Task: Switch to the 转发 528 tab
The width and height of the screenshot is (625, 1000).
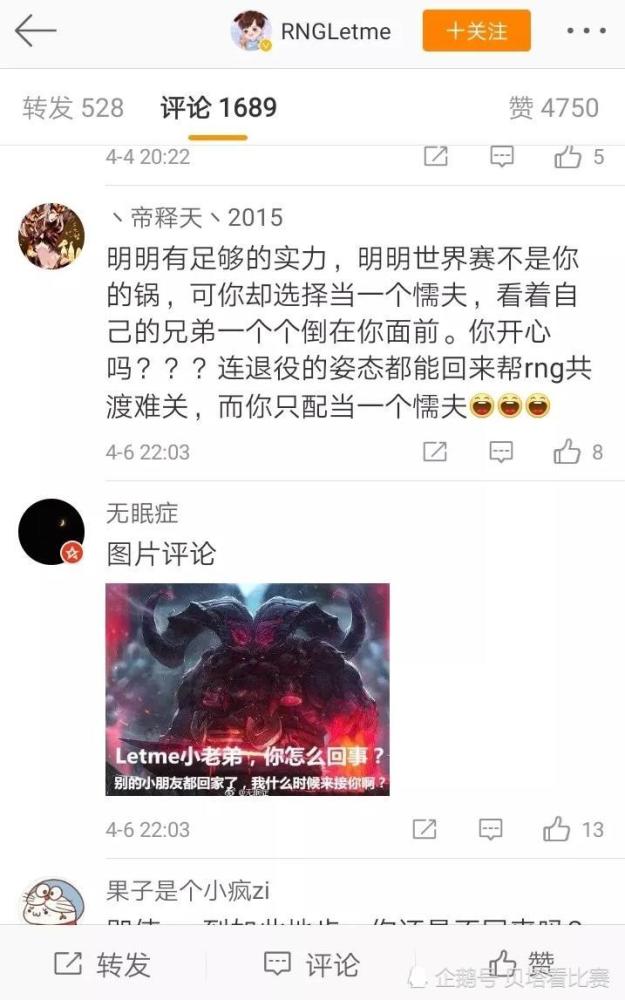Action: point(73,108)
